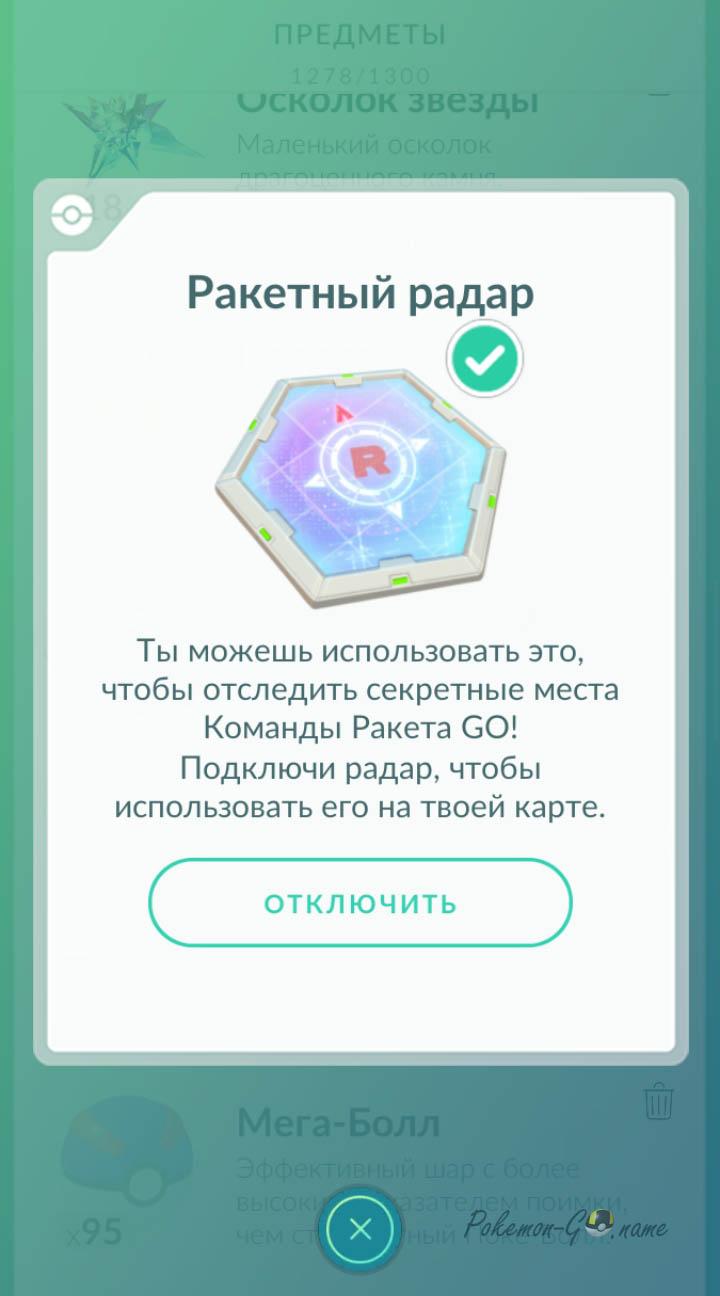Tap the Rocket Radar hexagonal item image
Viewport: 720px width, 1296px height.
(x=360, y=480)
